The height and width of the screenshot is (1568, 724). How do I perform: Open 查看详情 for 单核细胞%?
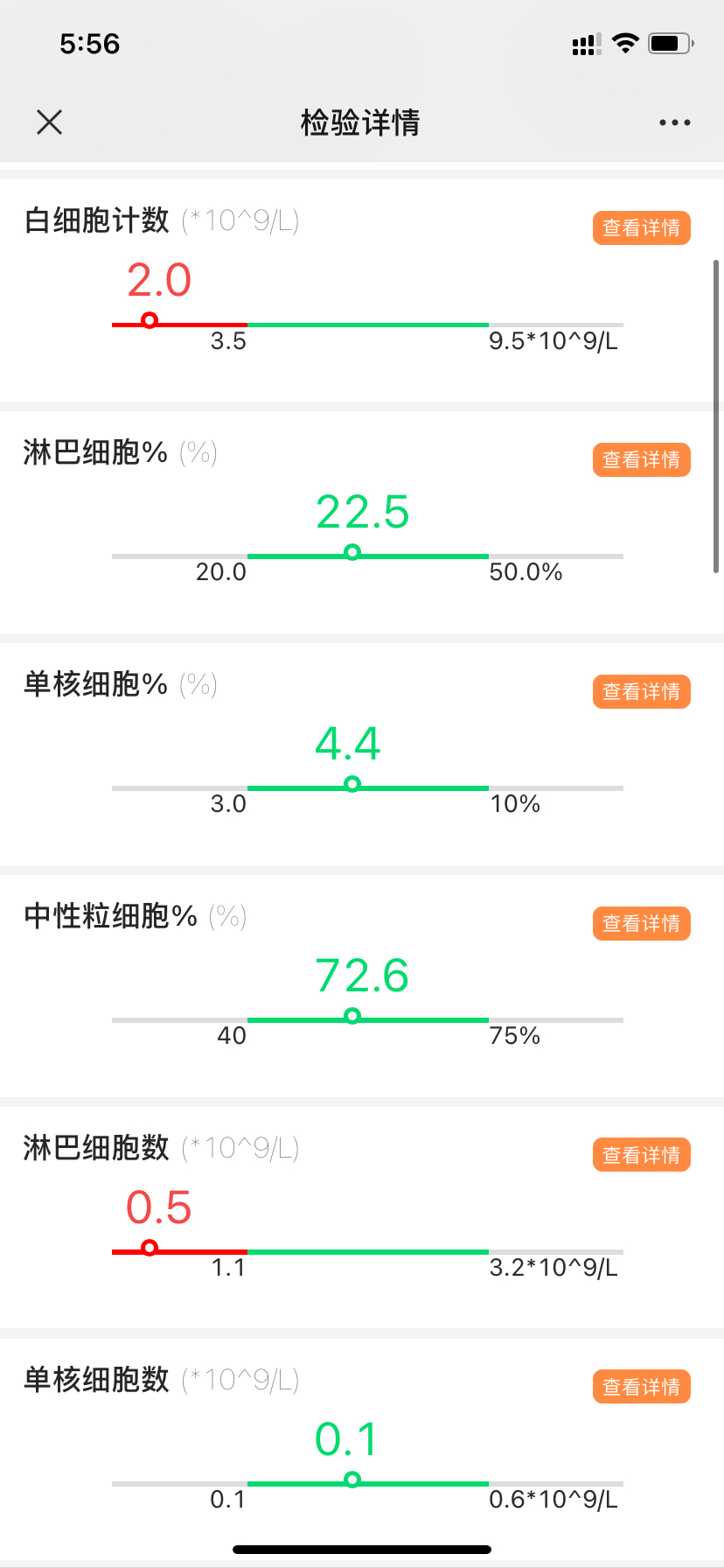(x=642, y=691)
